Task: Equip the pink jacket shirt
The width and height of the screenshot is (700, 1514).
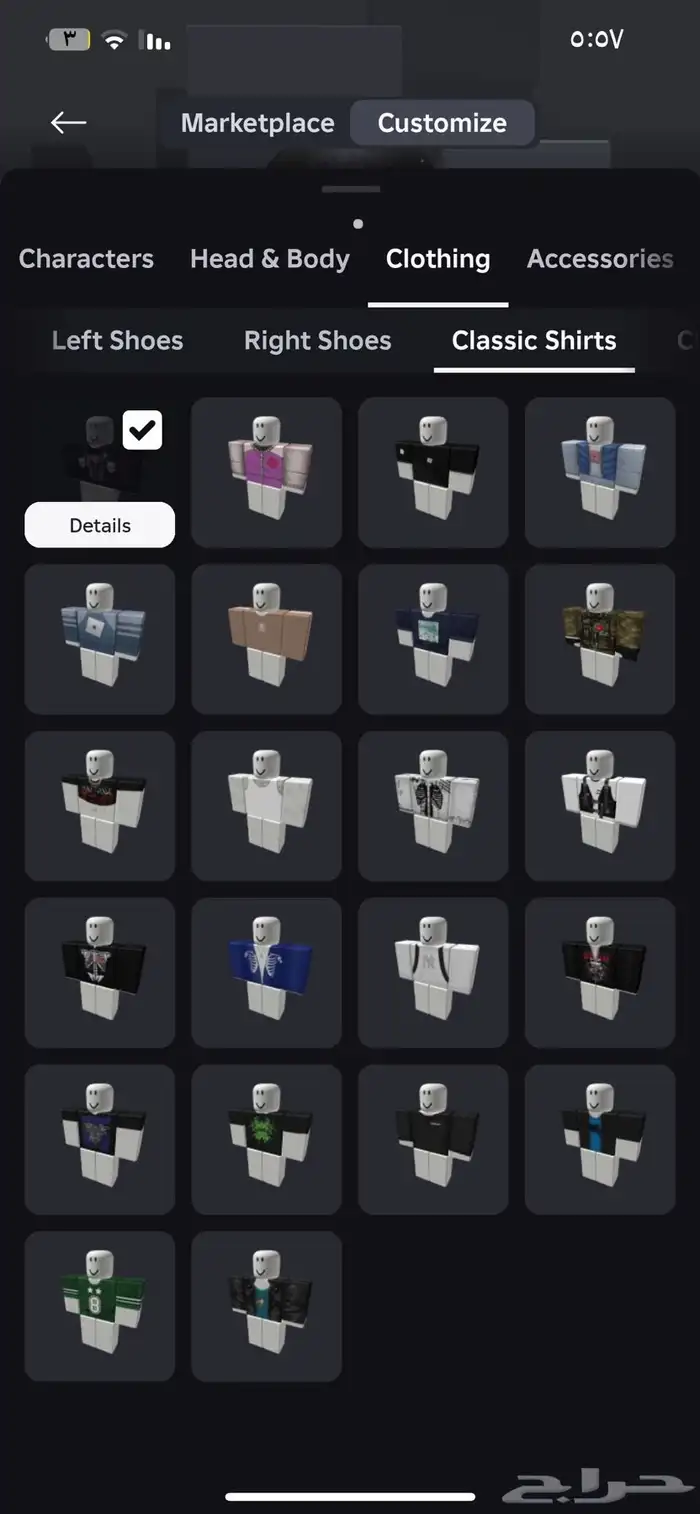Action: click(267, 472)
